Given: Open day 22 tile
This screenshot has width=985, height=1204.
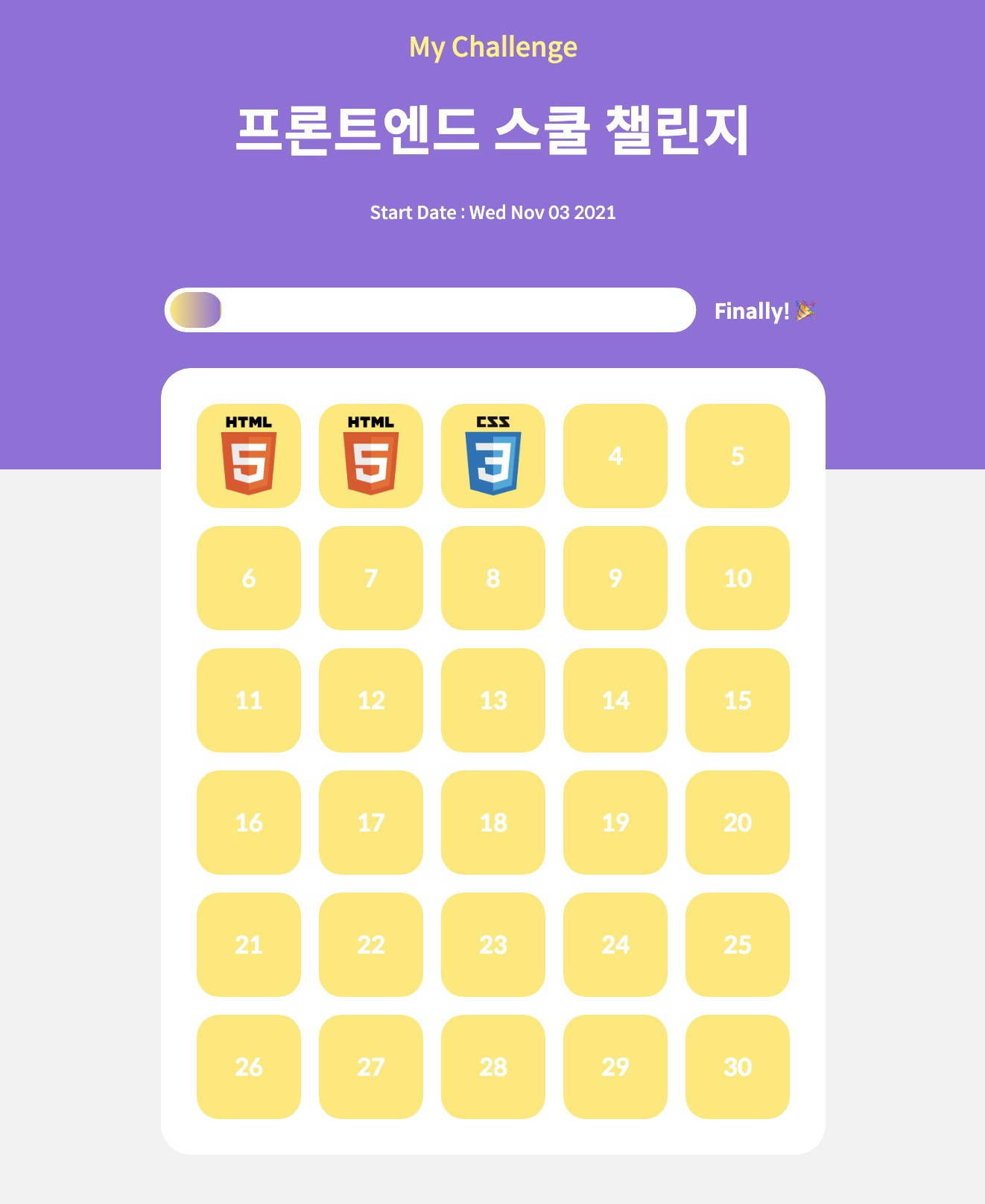Looking at the screenshot, I should tap(371, 945).
